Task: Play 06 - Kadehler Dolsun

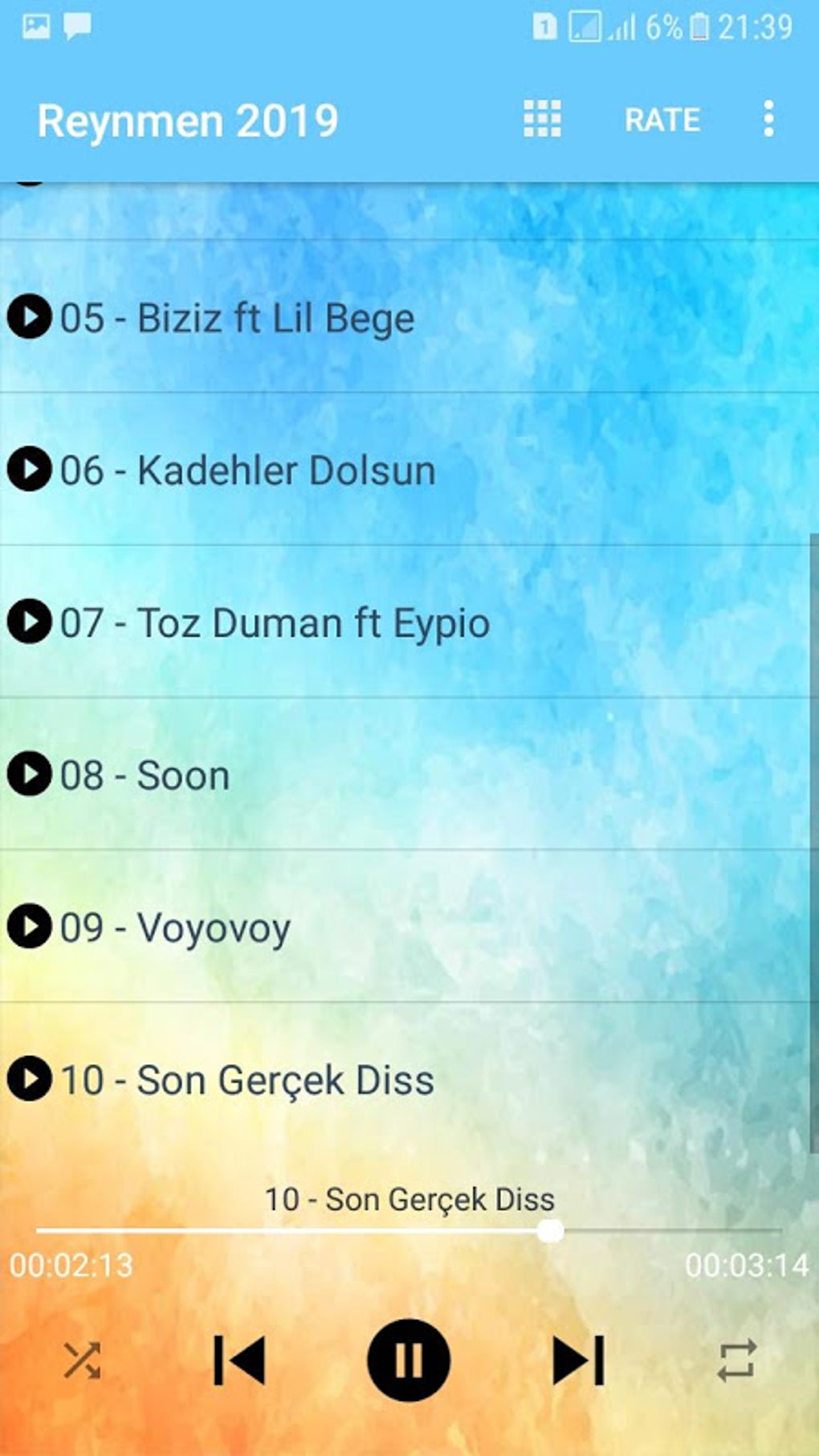Action: coord(30,469)
